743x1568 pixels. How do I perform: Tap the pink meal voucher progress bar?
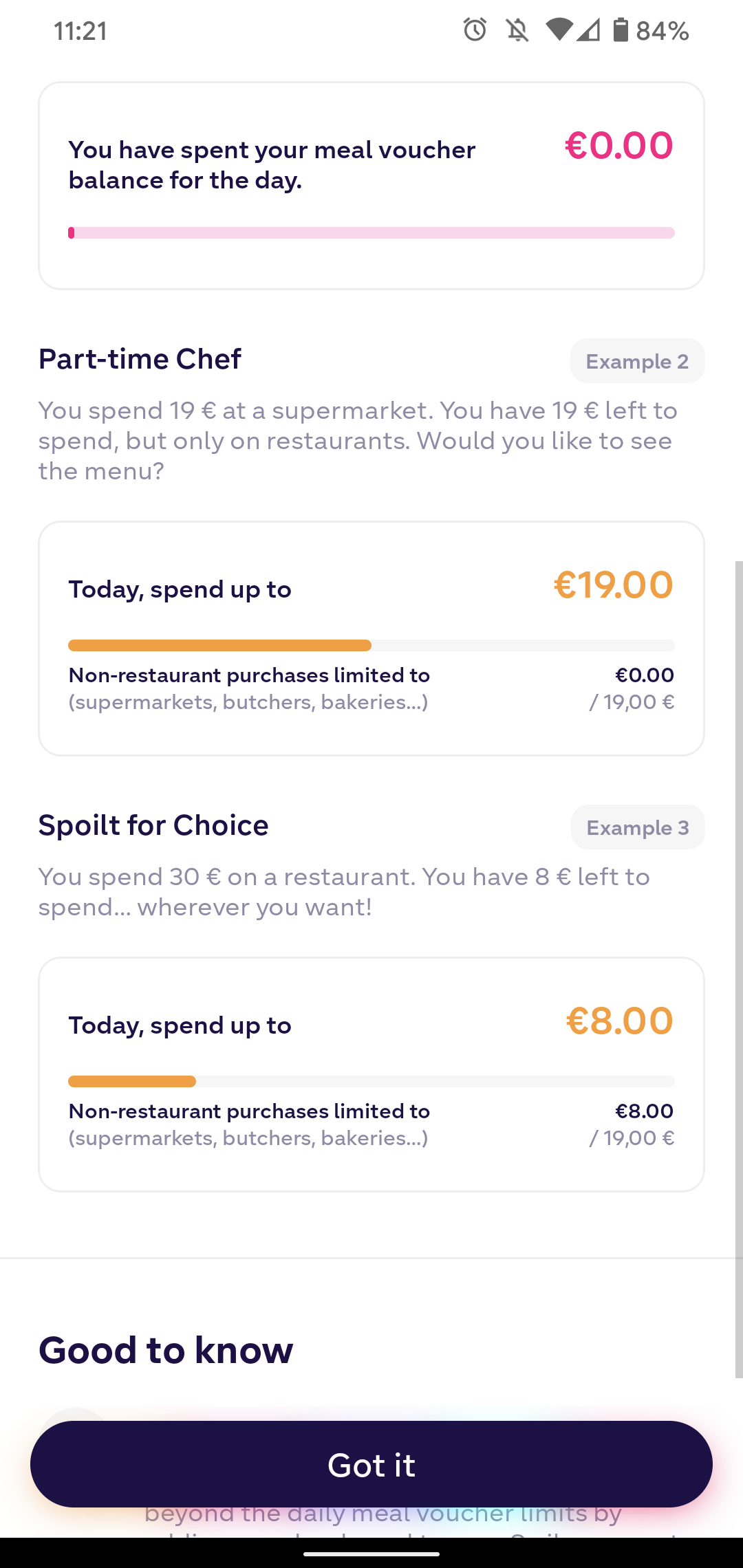(371, 232)
